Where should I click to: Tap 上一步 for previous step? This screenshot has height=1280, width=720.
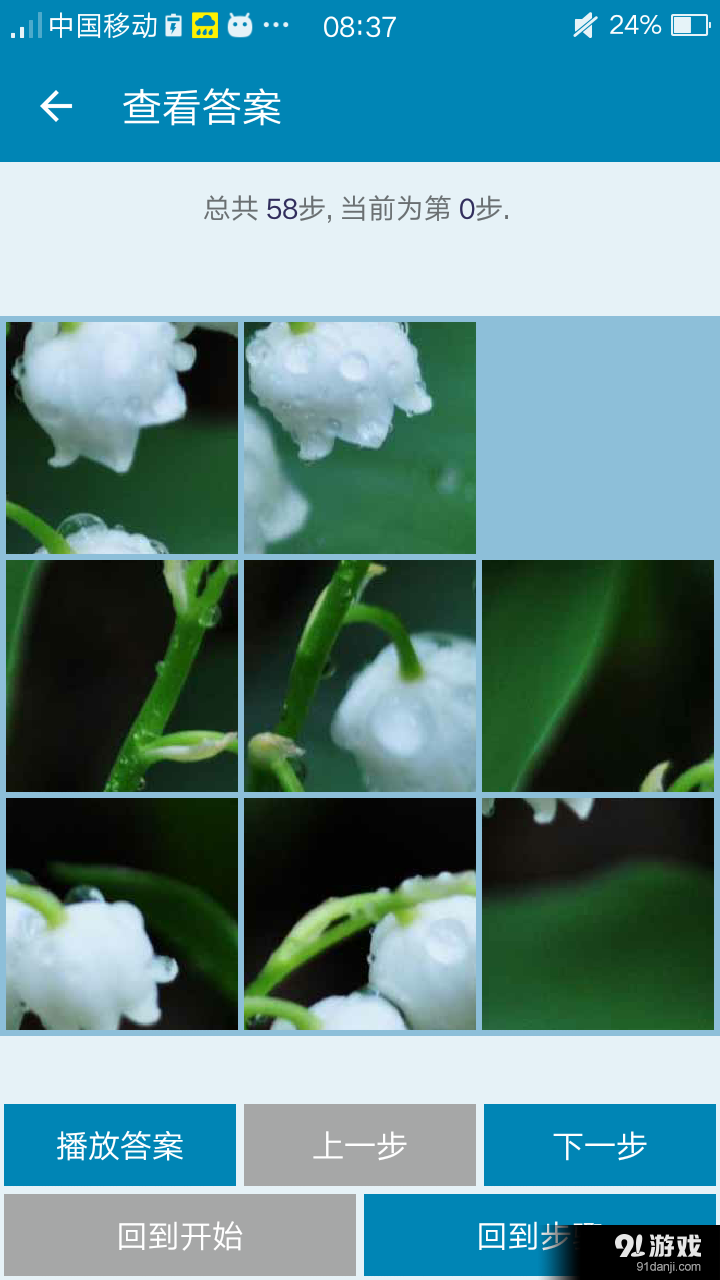coord(360,1145)
